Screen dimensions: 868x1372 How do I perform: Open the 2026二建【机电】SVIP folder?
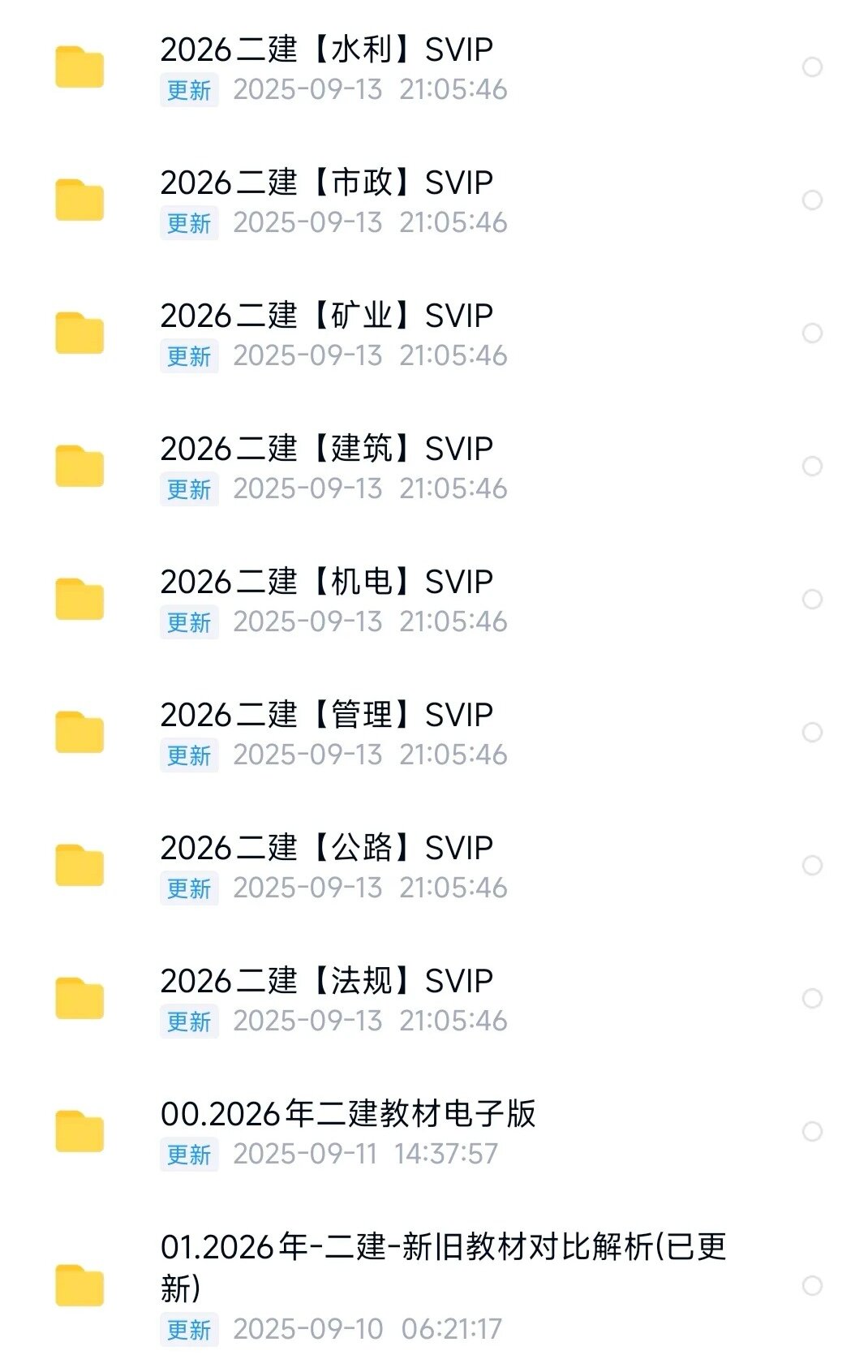click(x=326, y=583)
